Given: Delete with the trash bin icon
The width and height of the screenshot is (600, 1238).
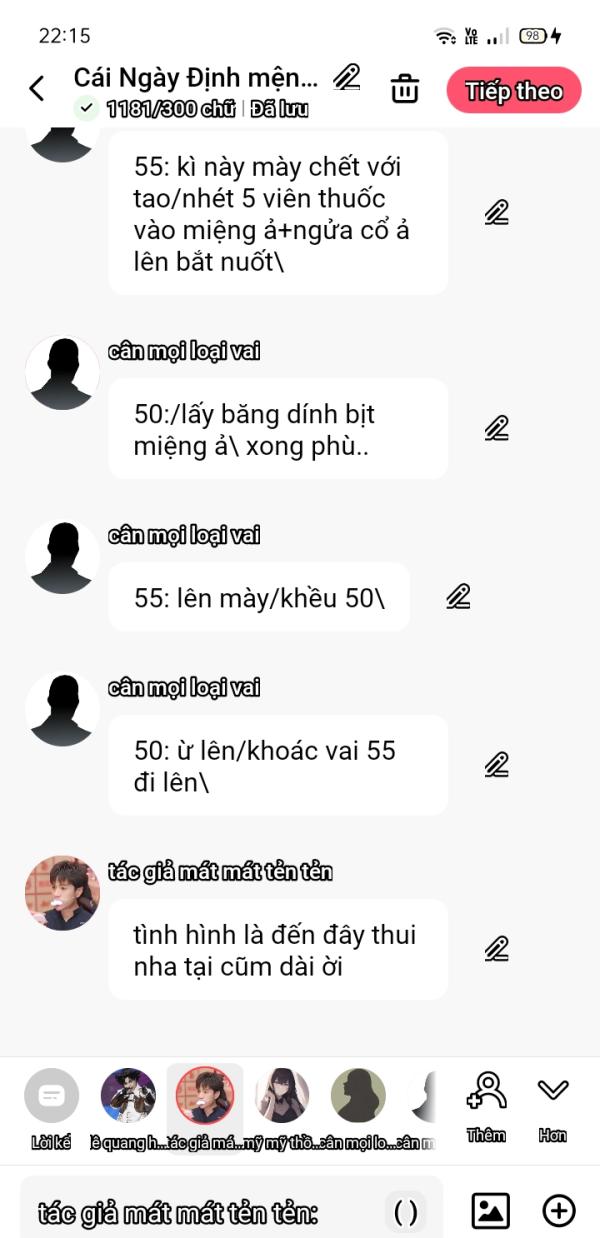Looking at the screenshot, I should click(404, 89).
